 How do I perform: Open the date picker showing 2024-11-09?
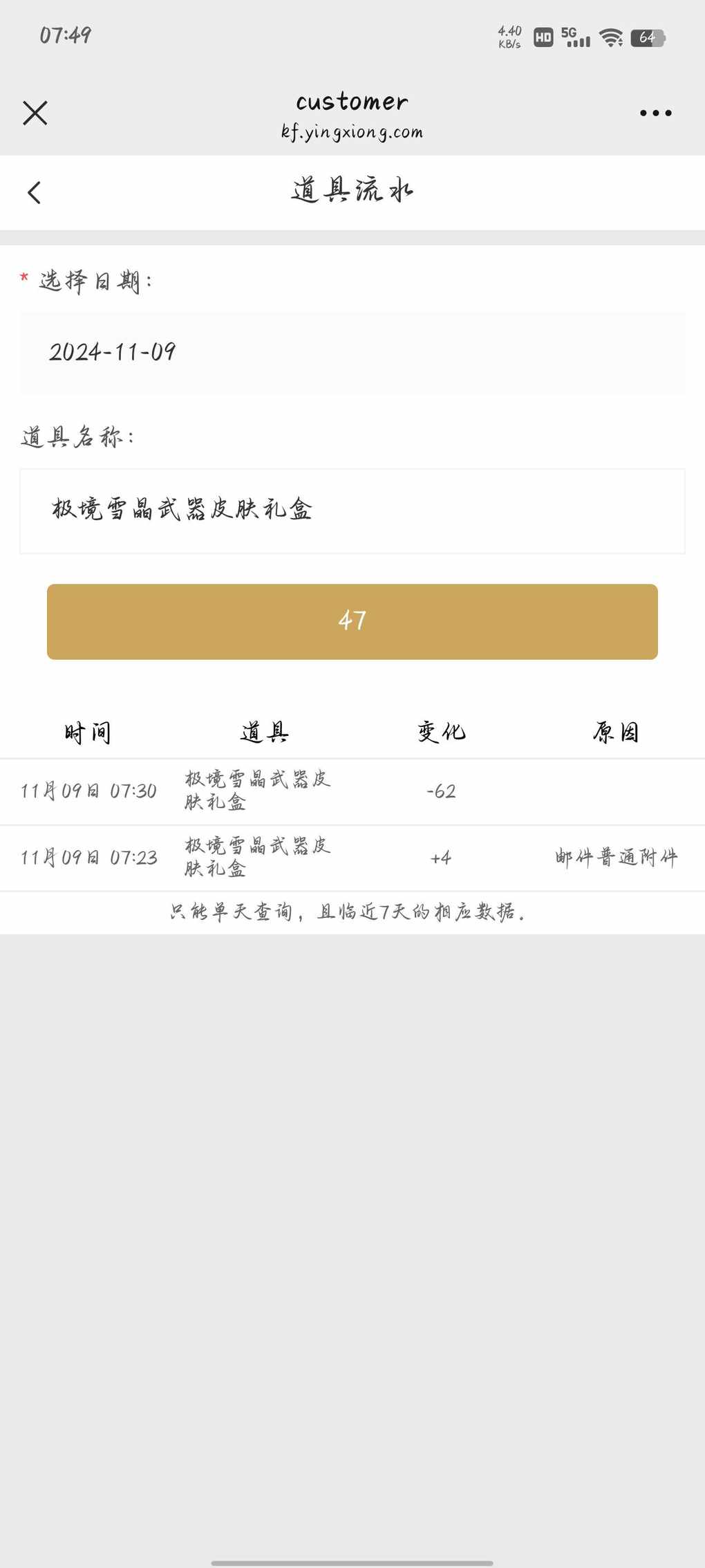click(x=352, y=353)
